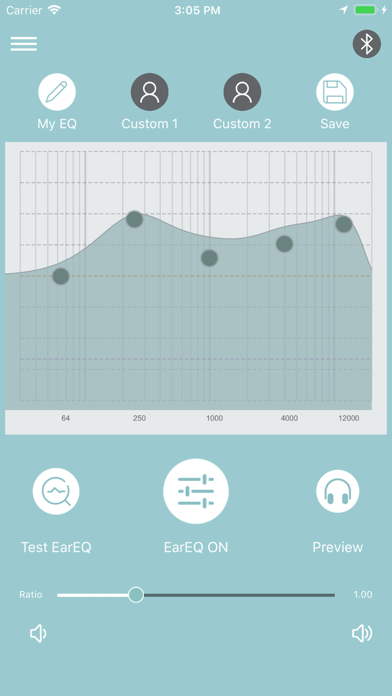Tap the Bluetooth connection icon
This screenshot has width=392, height=696.
click(x=367, y=44)
